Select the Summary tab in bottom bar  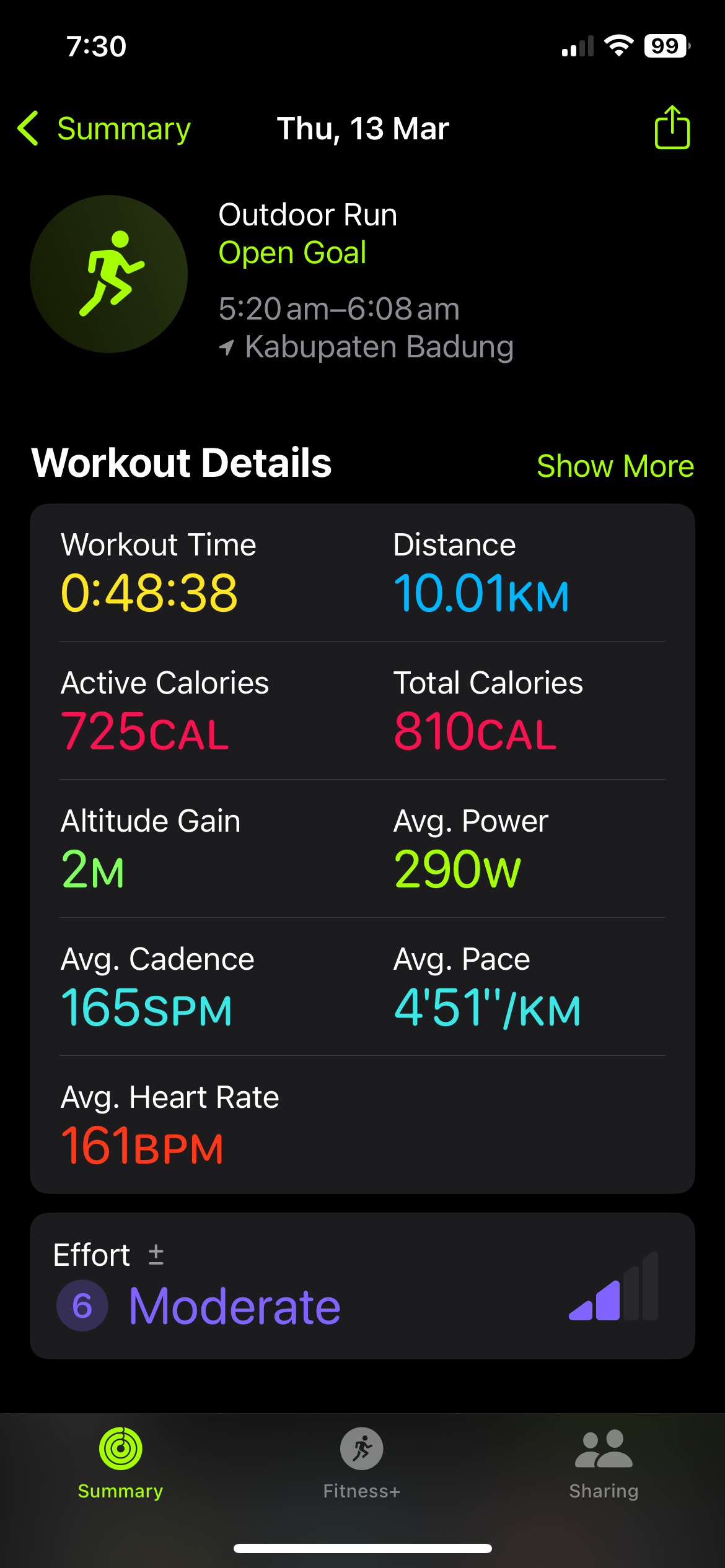tap(120, 1463)
